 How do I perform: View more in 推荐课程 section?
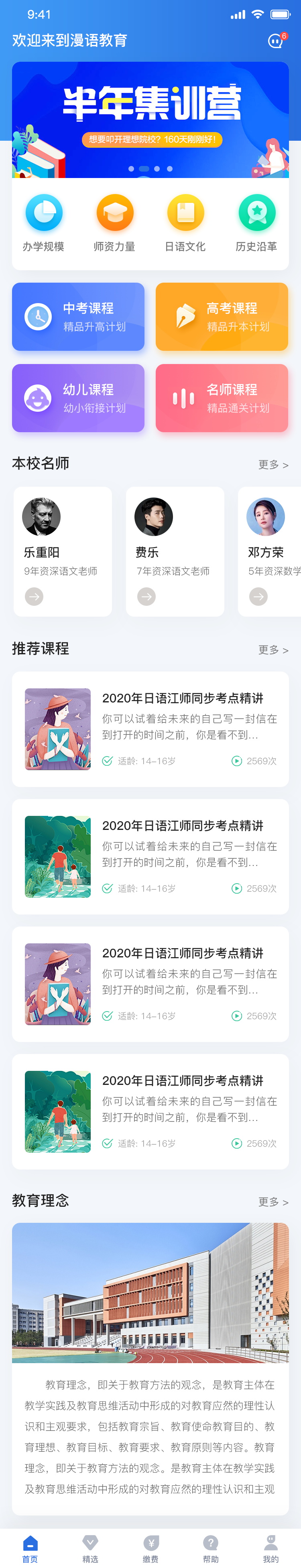click(273, 650)
